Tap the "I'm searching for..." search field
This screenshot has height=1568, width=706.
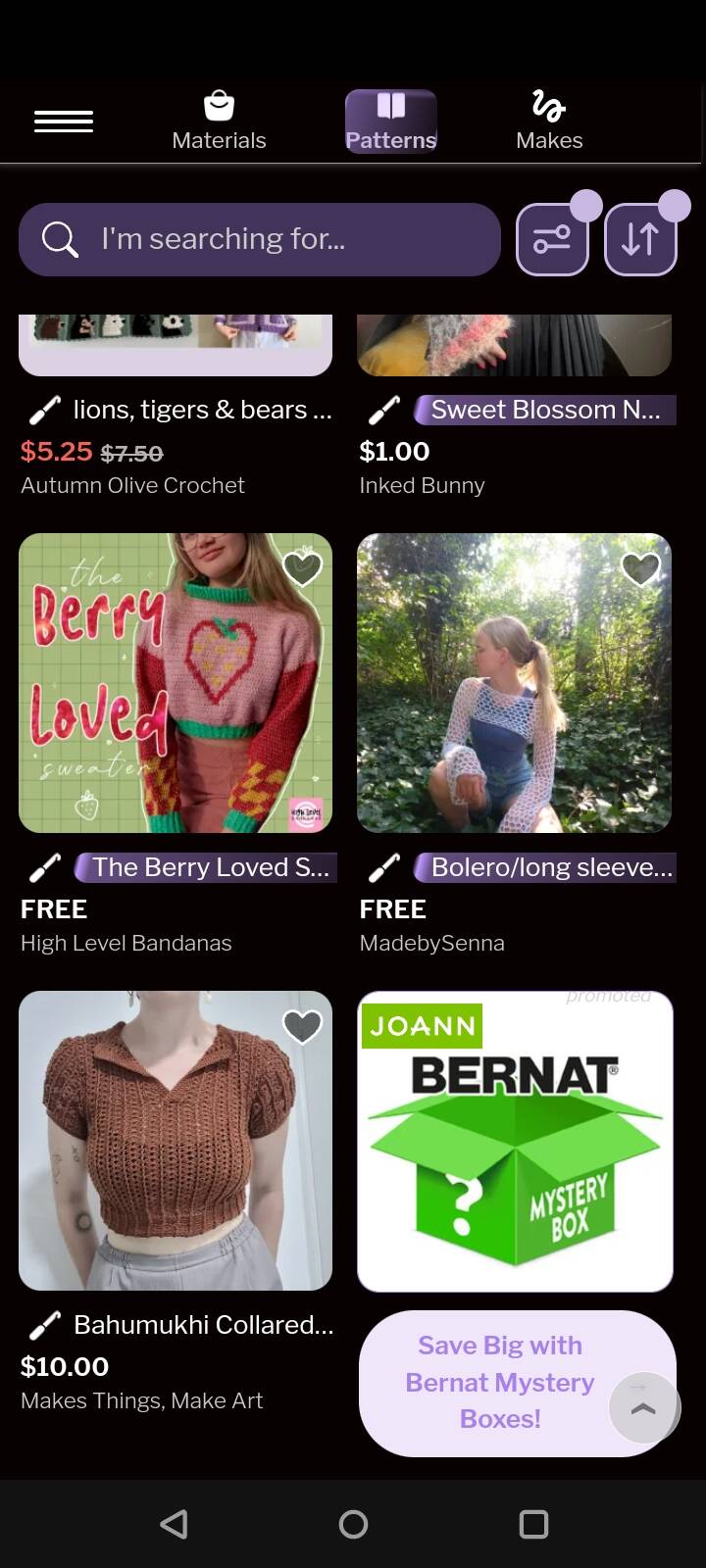pos(260,239)
